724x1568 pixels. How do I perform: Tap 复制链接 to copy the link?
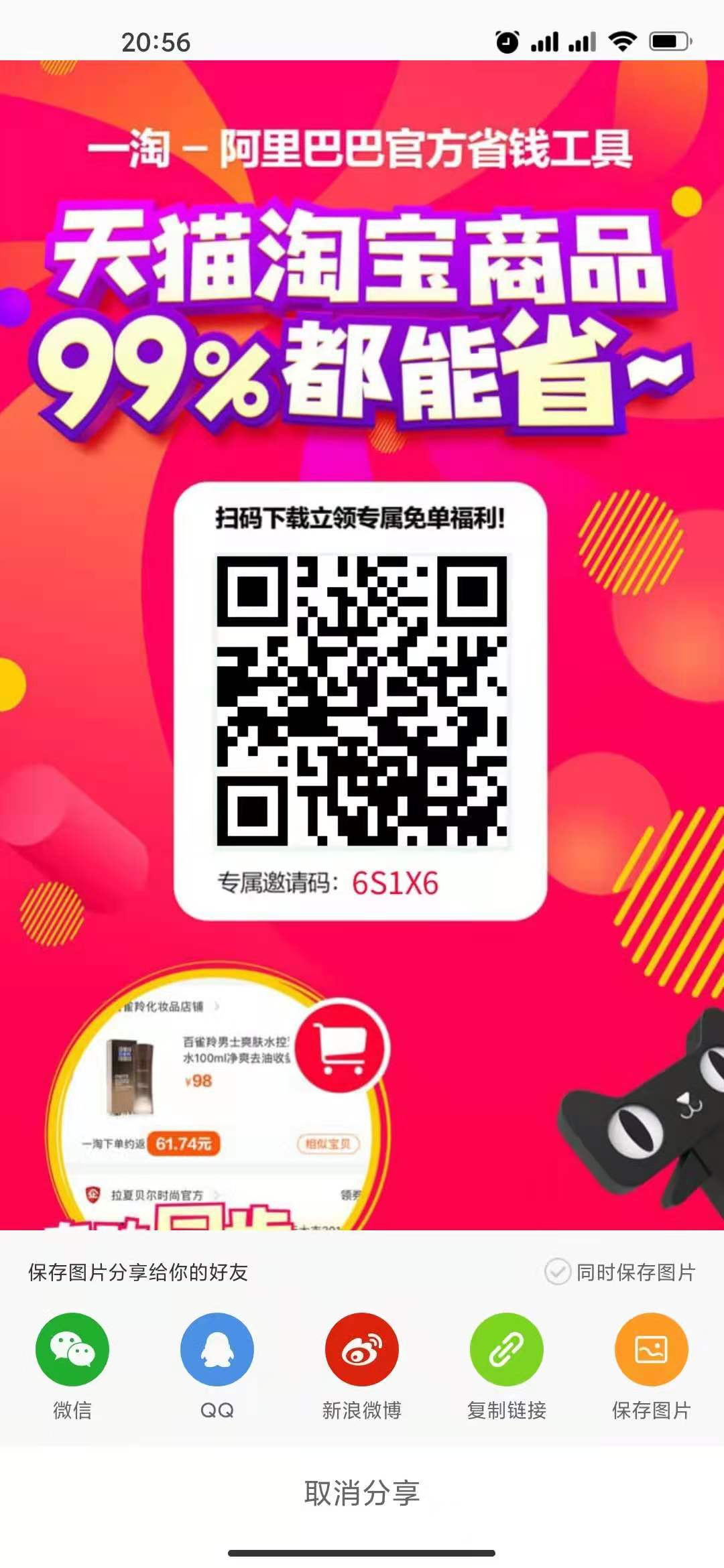click(507, 1349)
